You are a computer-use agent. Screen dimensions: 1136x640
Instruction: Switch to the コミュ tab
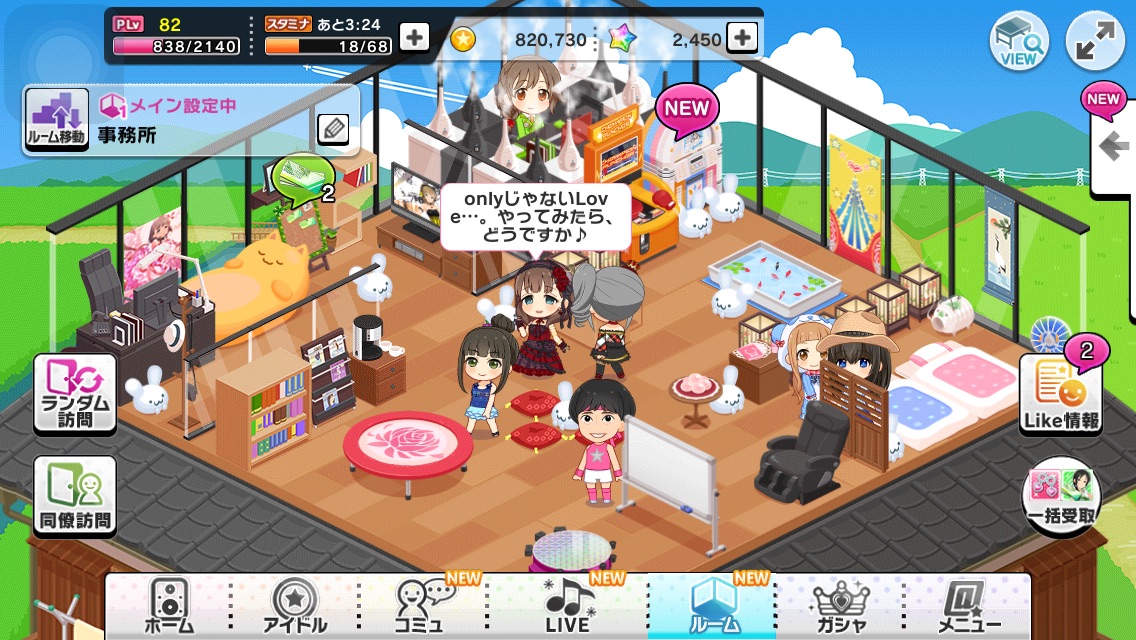(420, 607)
